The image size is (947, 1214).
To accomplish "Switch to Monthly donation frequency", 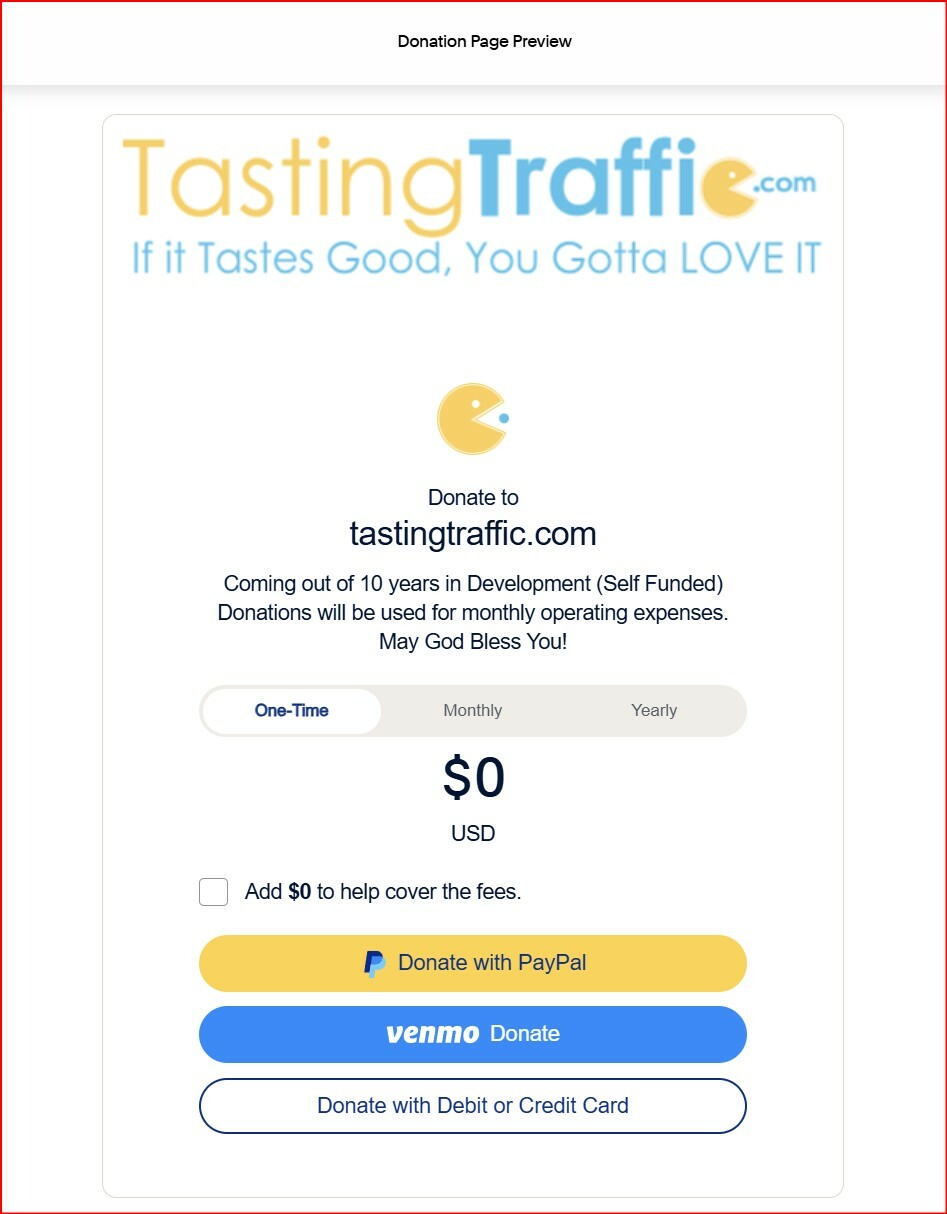I will tap(472, 711).
